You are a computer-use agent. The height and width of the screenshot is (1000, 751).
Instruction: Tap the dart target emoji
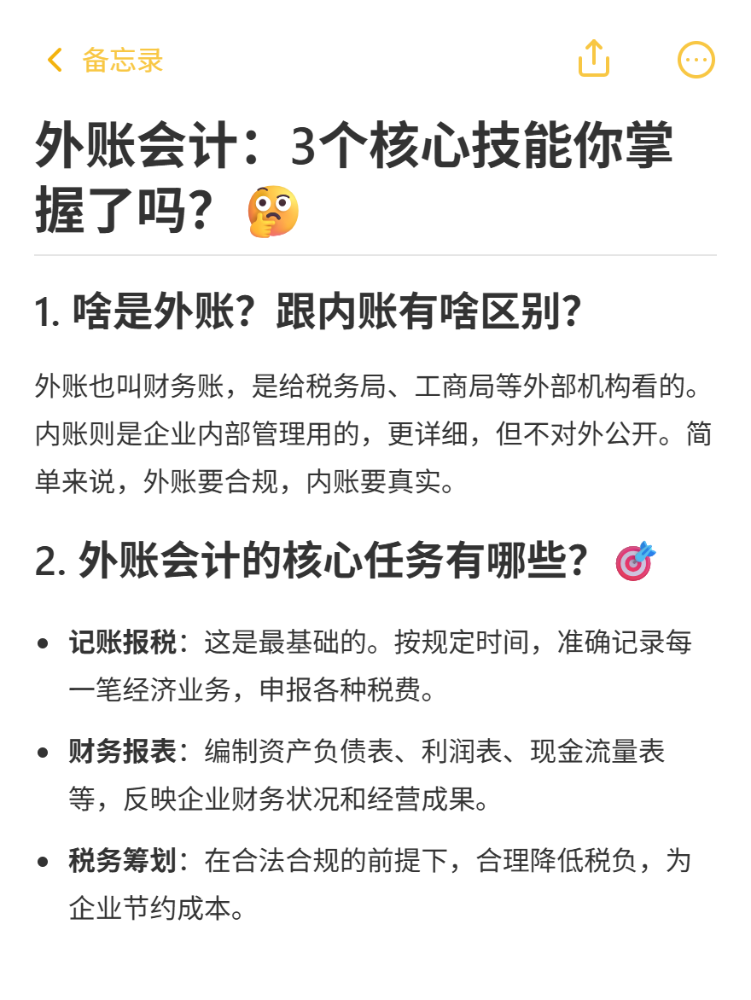(632, 561)
